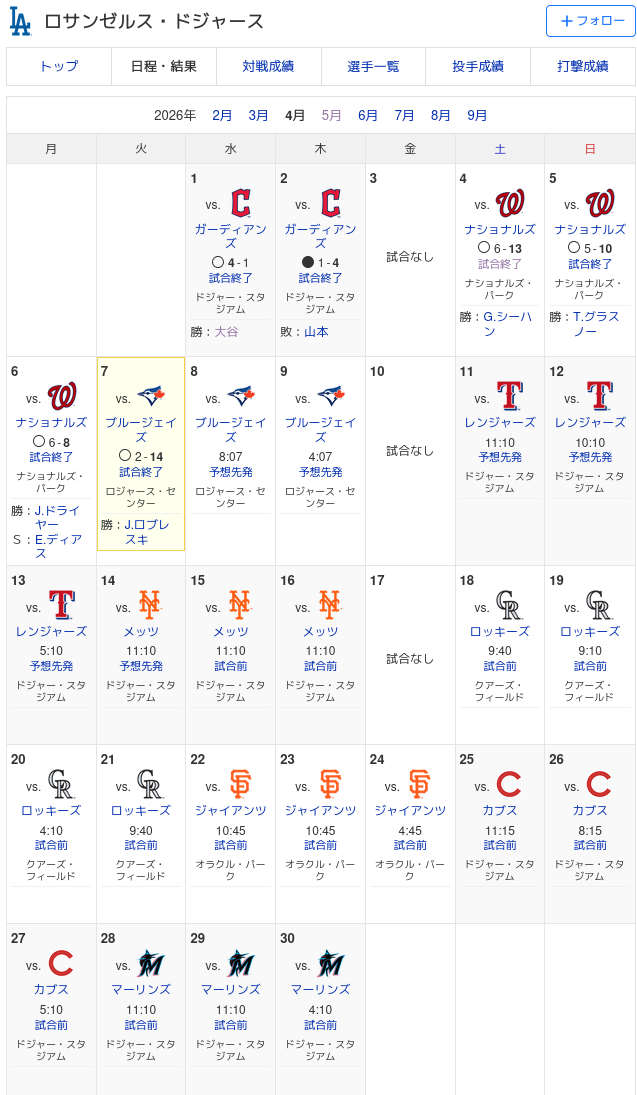Open the メッツ team link on April 14
Screen dimensions: 637x1095
point(141,632)
